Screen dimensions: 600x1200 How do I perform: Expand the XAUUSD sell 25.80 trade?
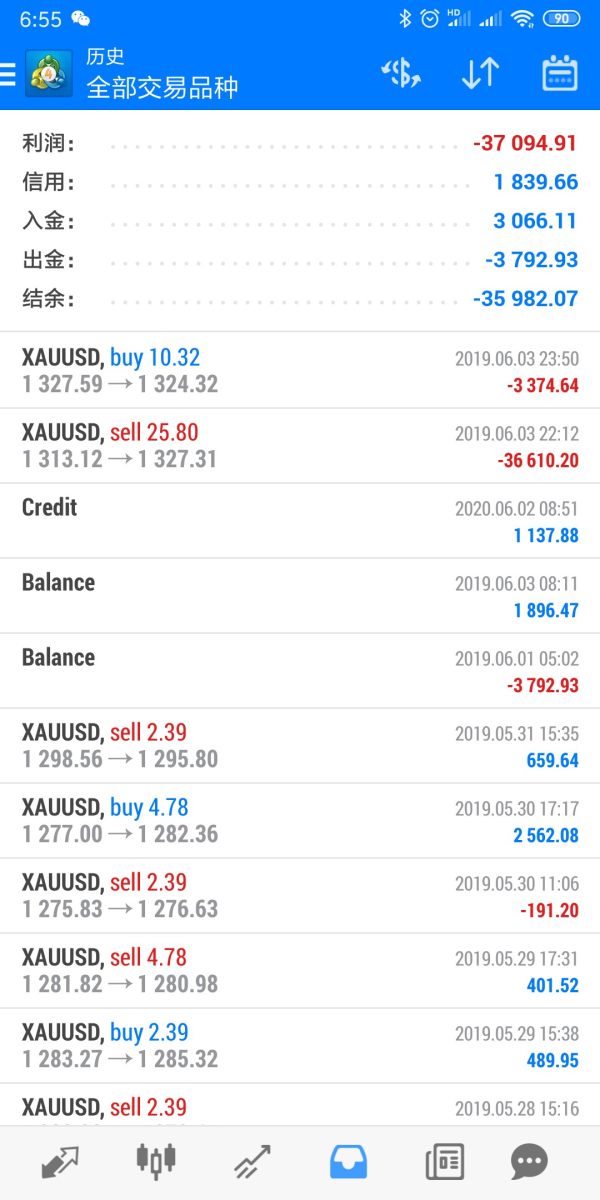point(300,446)
